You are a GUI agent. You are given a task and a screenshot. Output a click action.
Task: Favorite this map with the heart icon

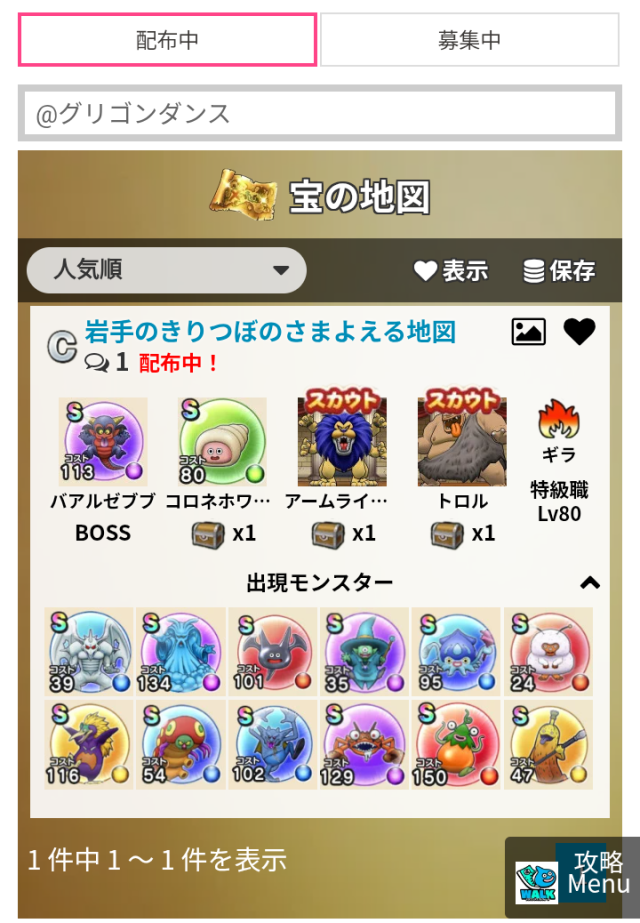(x=579, y=332)
